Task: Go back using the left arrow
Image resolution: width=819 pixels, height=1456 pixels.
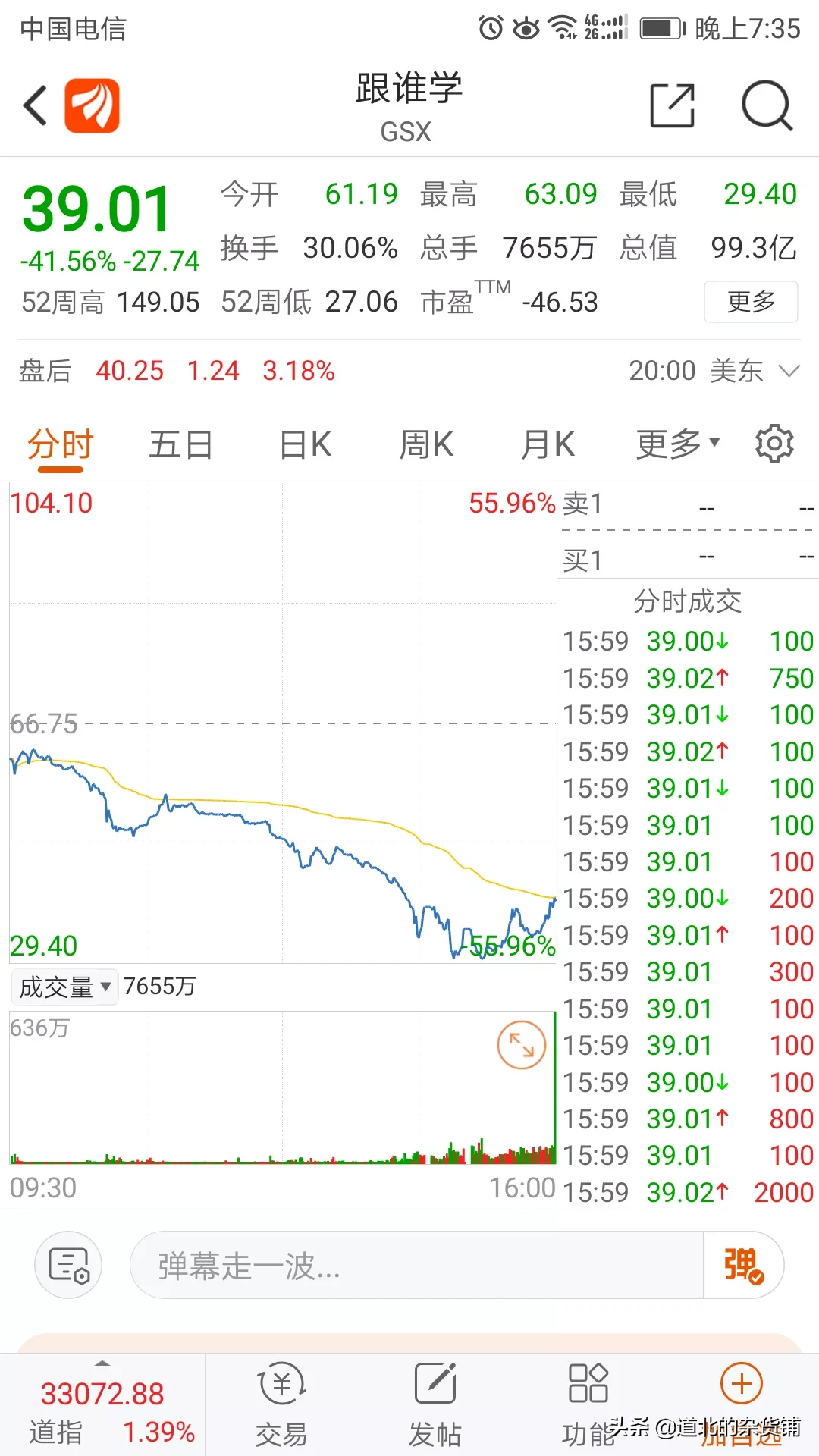Action: tap(36, 105)
